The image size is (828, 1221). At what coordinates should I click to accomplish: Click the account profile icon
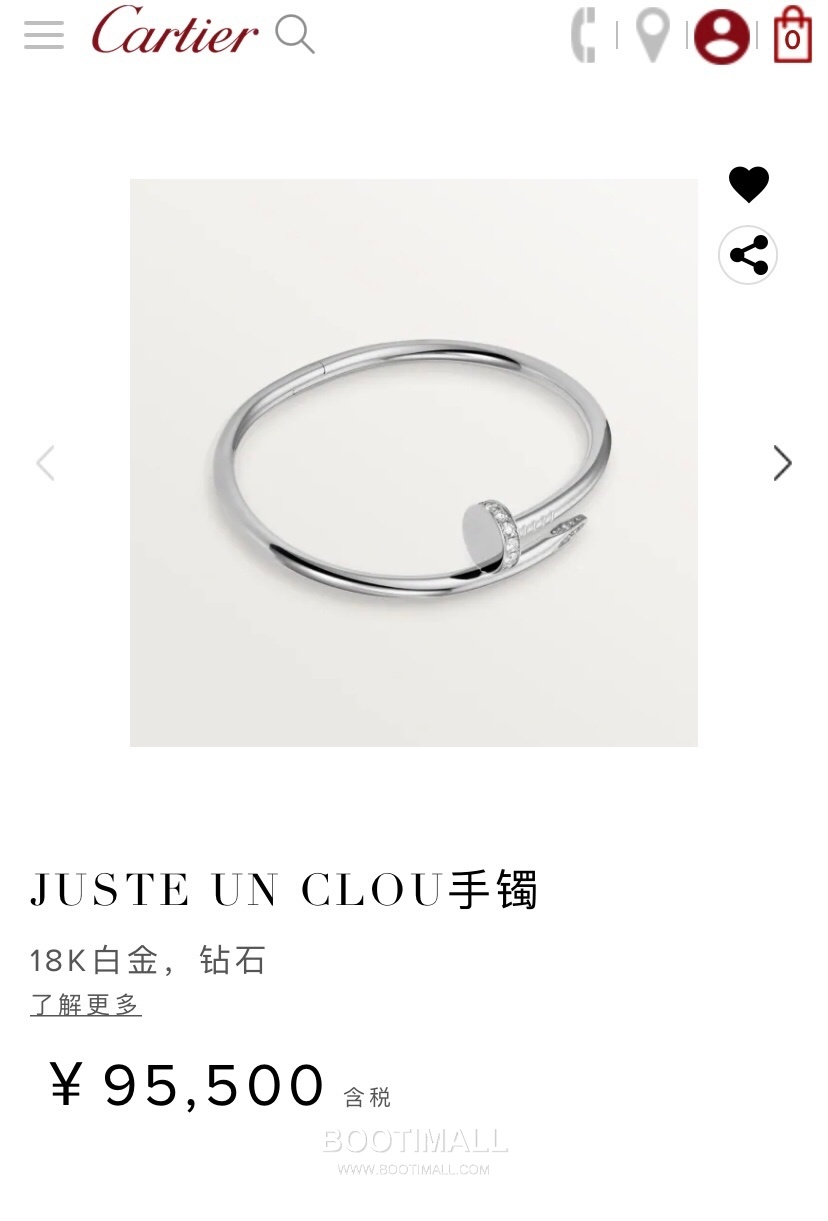coord(722,36)
